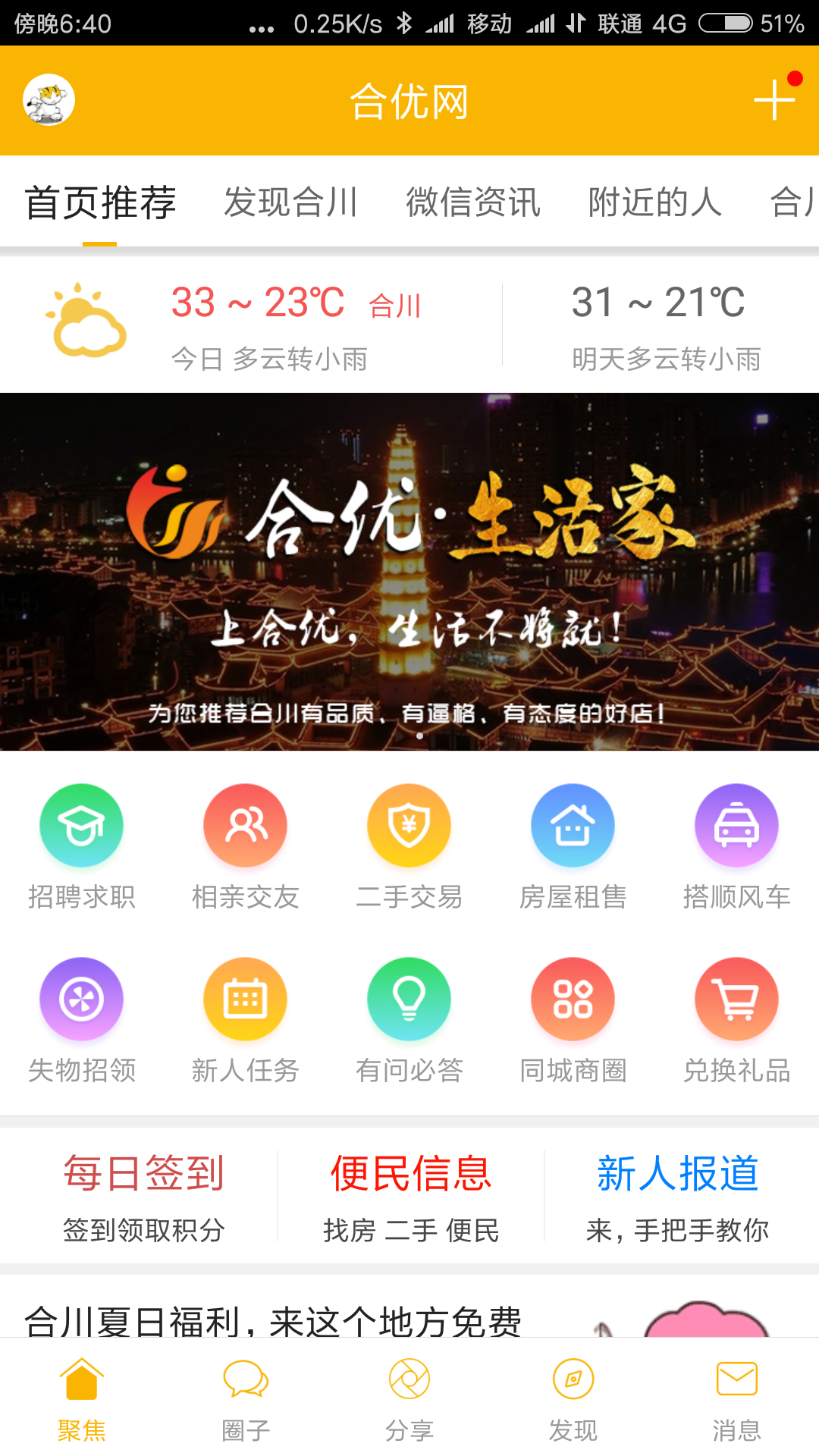Open the profile avatar
819x1456 pixels.
click(x=49, y=100)
